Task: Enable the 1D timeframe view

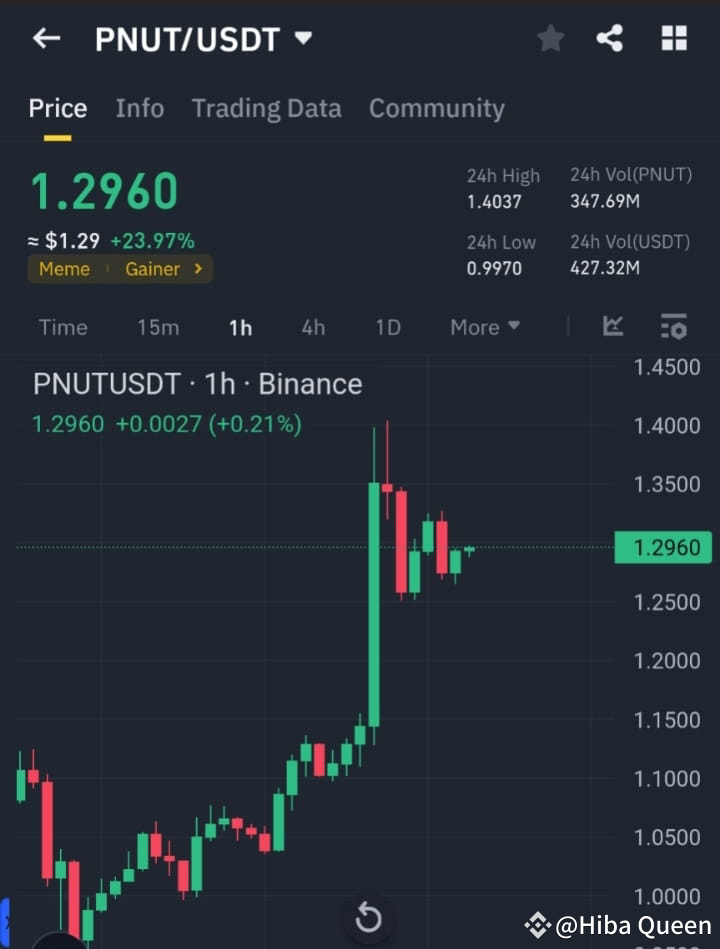Action: tap(388, 327)
